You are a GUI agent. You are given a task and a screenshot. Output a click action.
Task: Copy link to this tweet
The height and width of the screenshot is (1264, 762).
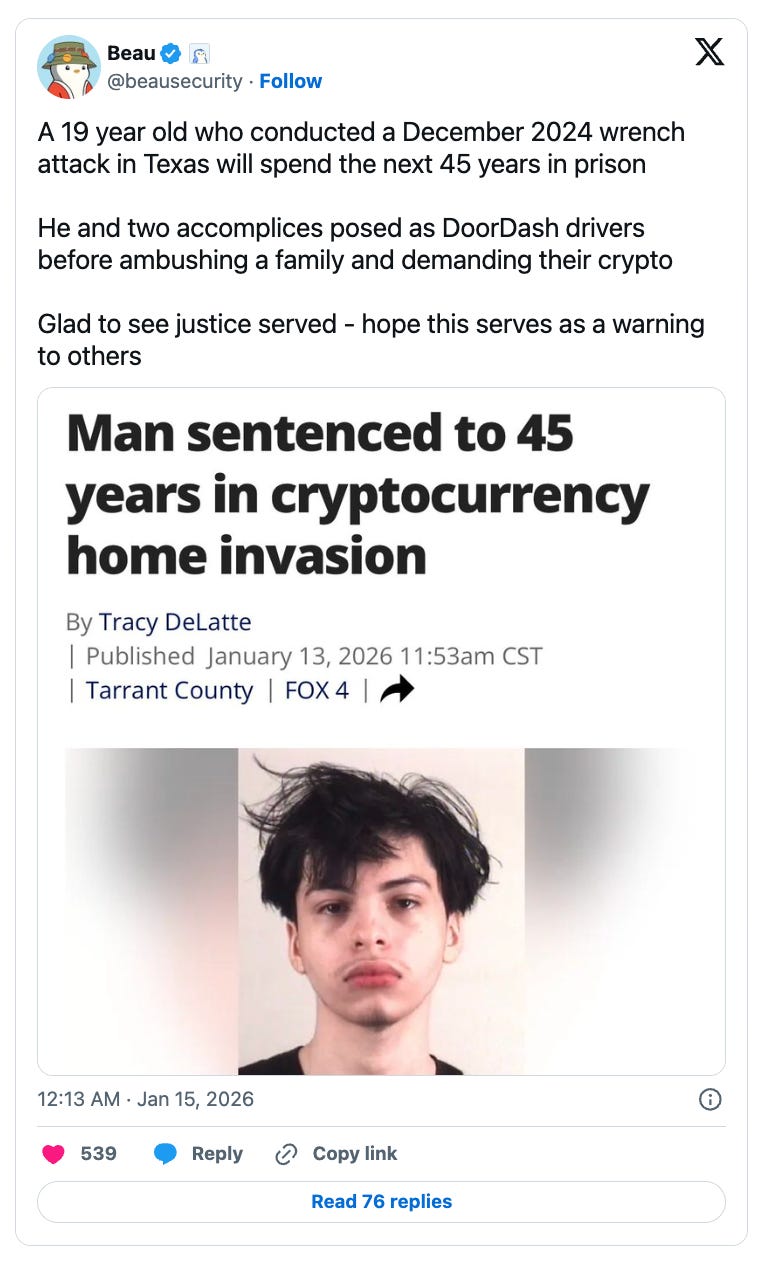pos(336,1153)
